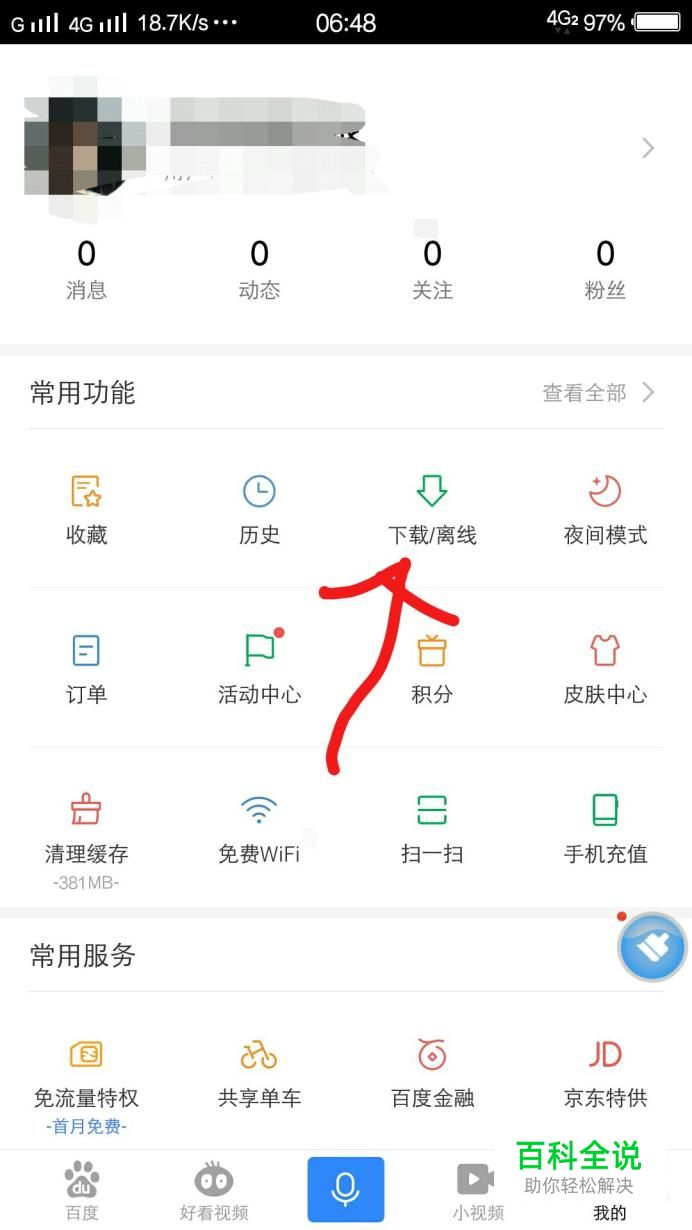Open 手机充值 phone top-up
The image size is (692, 1230).
pos(605,828)
